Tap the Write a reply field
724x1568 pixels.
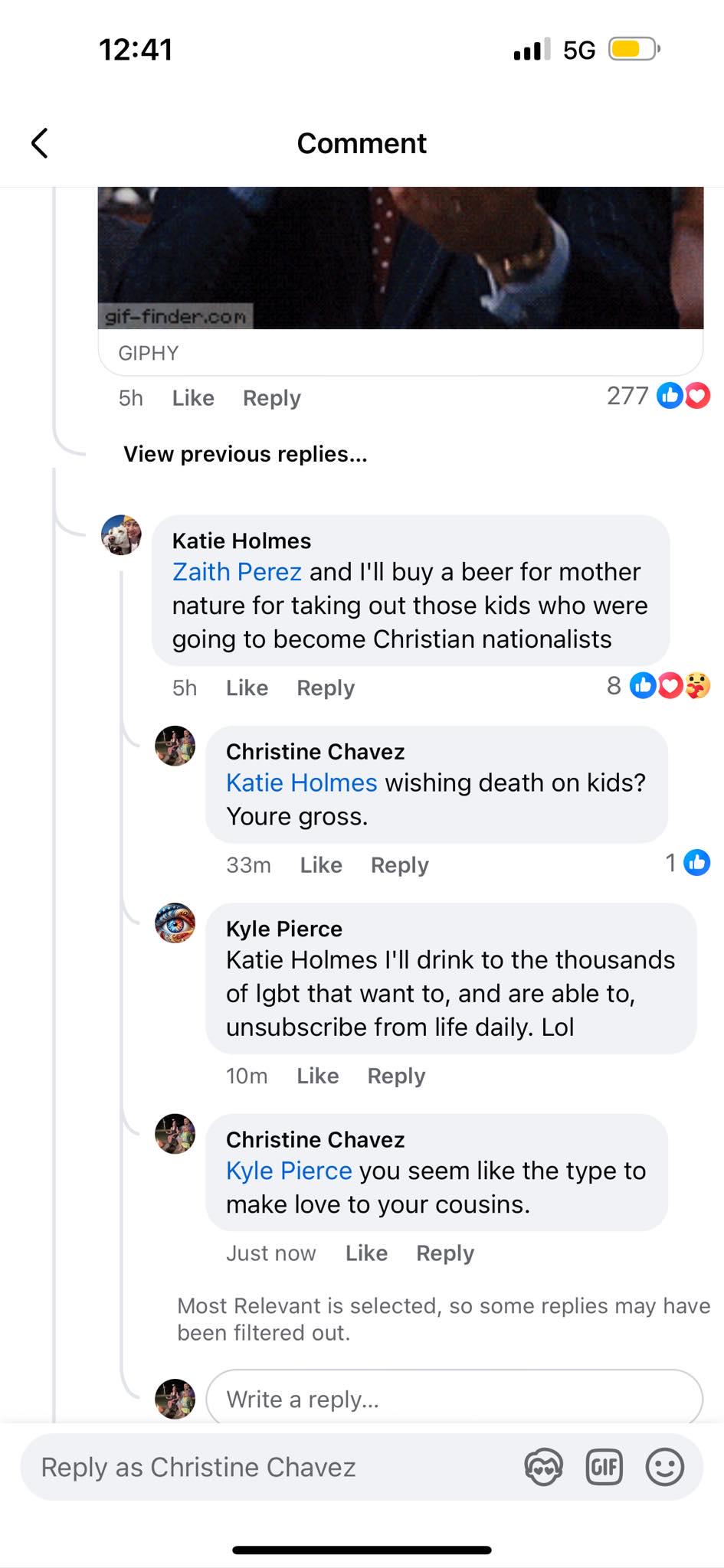[x=454, y=1398]
